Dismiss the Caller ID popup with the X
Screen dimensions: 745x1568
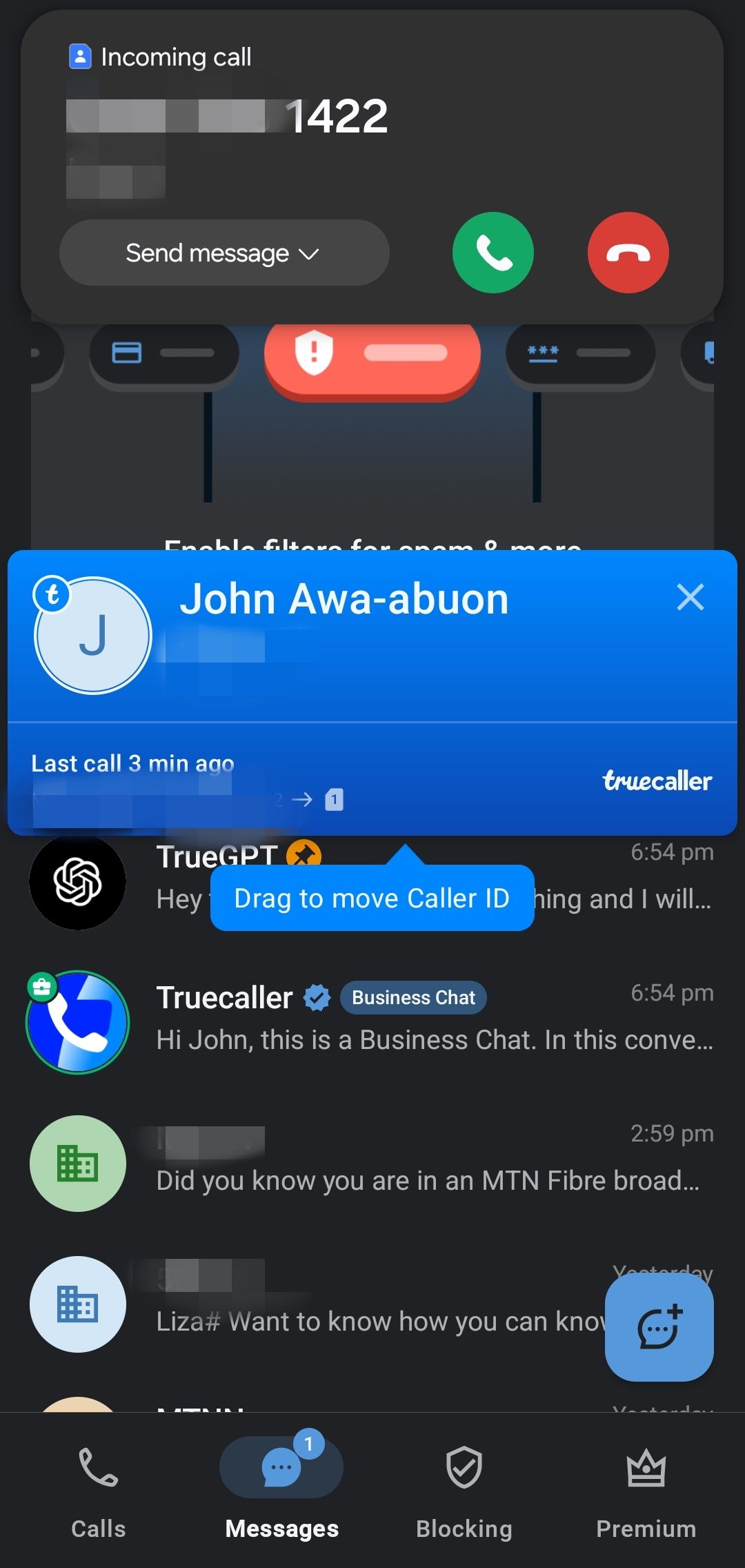691,598
